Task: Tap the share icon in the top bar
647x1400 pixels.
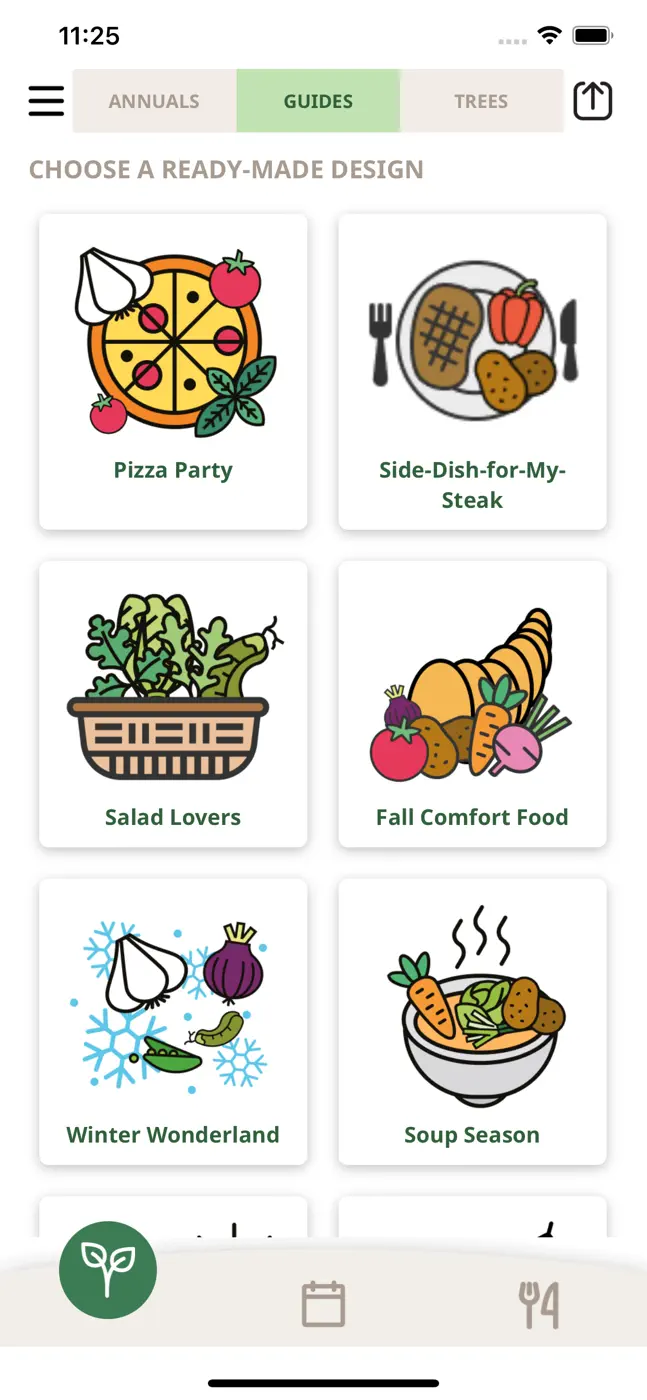Action: (592, 101)
